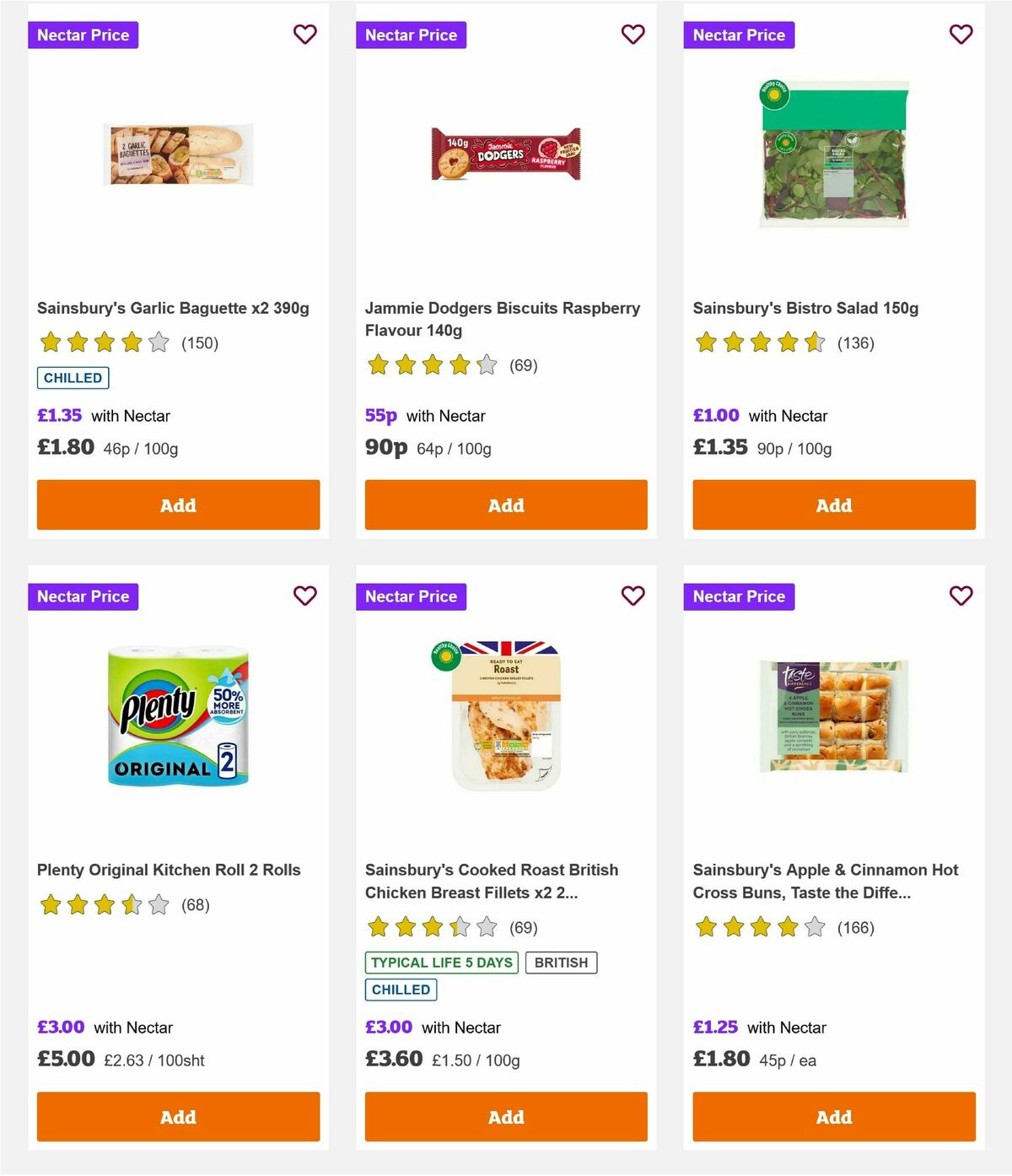The image size is (1012, 1176).
Task: Favourite the Sainsbury's Garlic Baguette product
Action: (304, 35)
